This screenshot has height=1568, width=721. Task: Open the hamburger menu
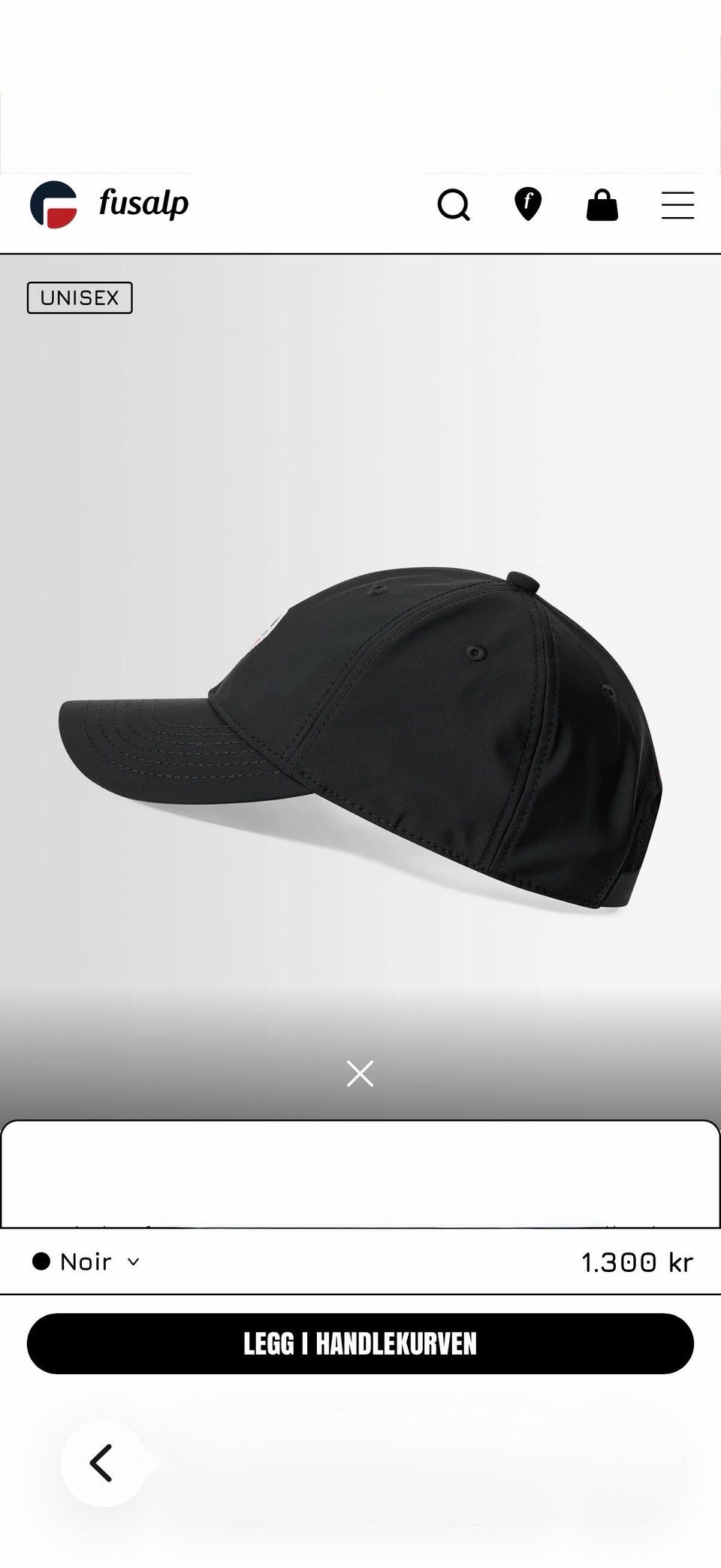coord(677,205)
